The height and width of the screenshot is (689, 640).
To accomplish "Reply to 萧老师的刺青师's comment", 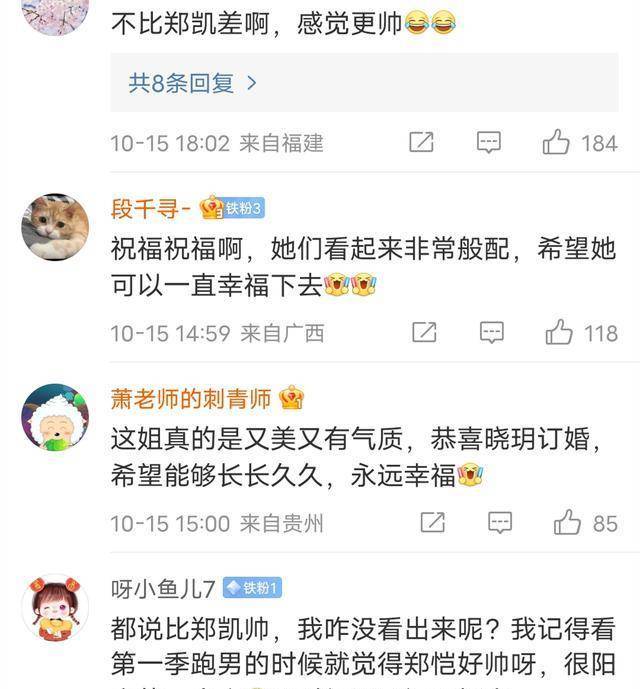I will 499,522.
